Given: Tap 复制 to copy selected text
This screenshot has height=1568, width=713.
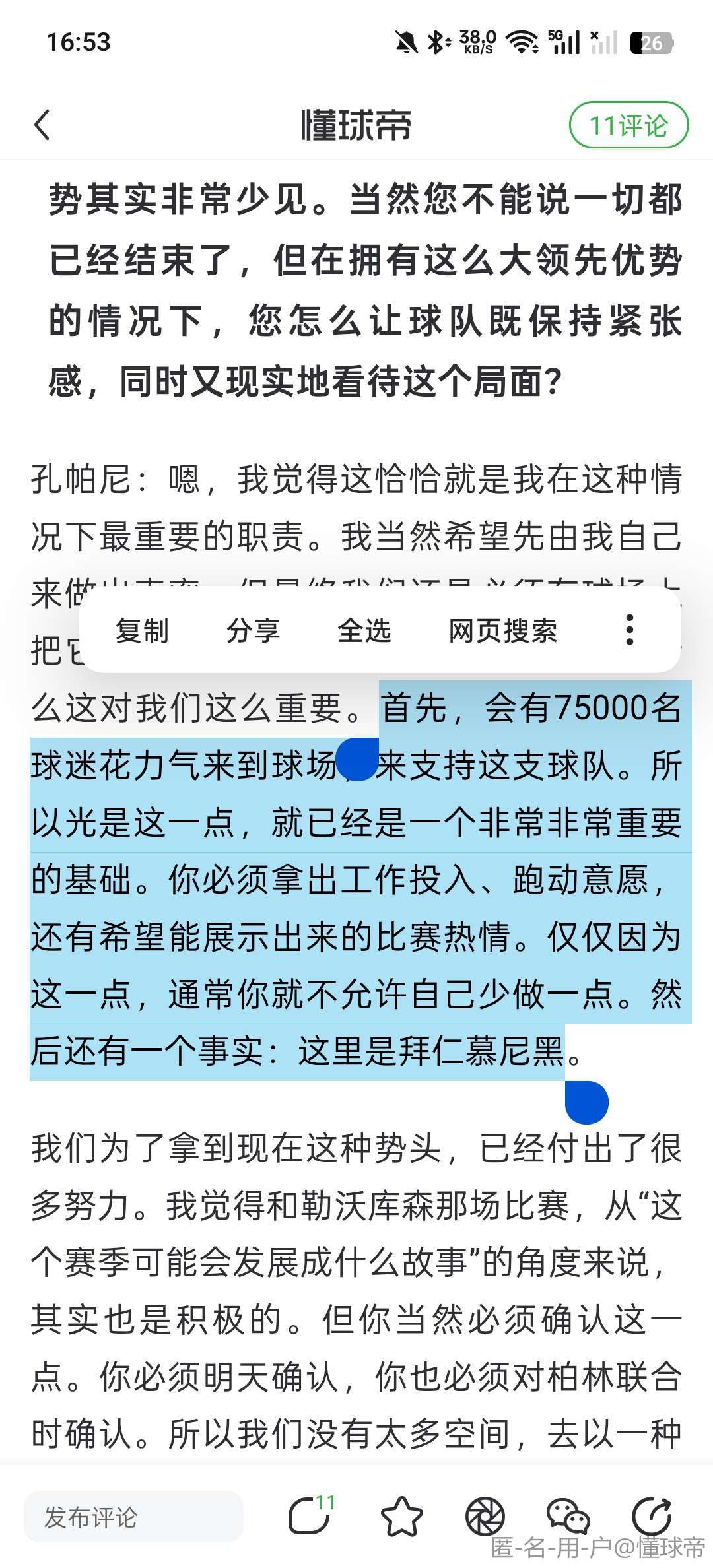Looking at the screenshot, I should pos(142,630).
